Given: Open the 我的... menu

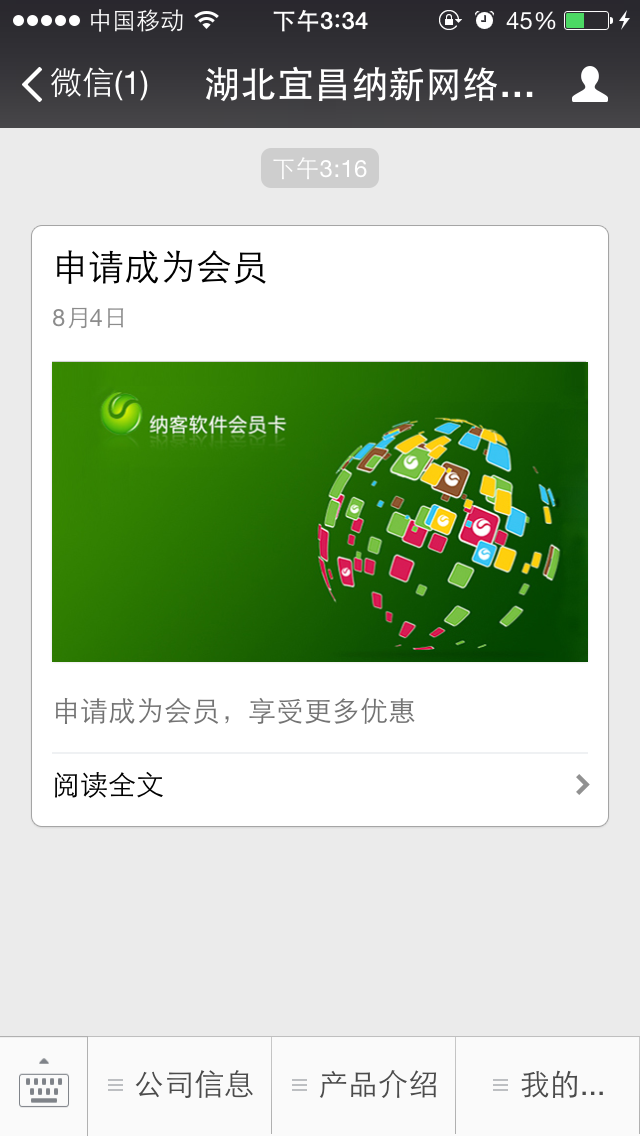Looking at the screenshot, I should (x=548, y=1085).
